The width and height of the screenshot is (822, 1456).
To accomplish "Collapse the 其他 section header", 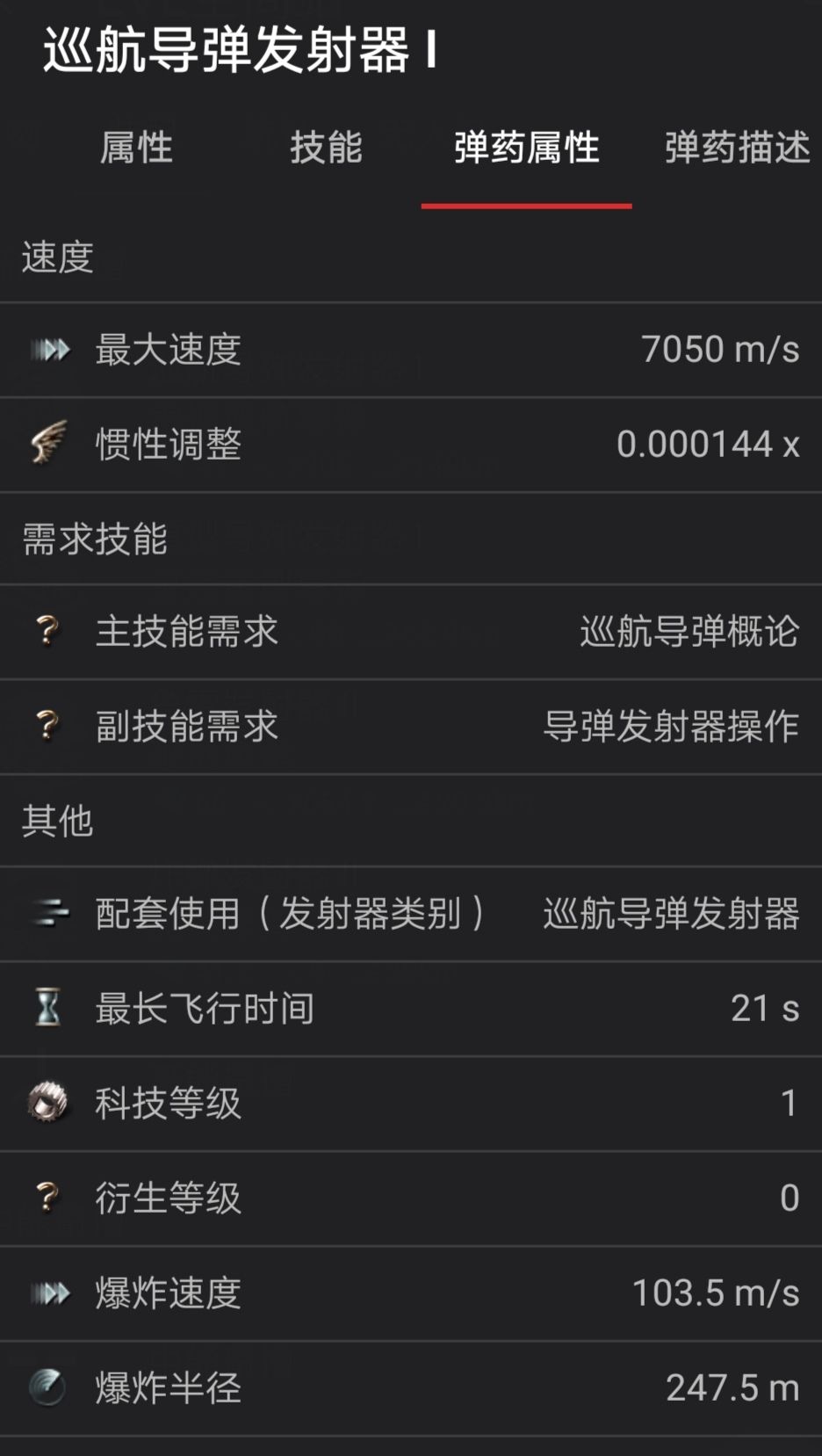I will coord(55,821).
